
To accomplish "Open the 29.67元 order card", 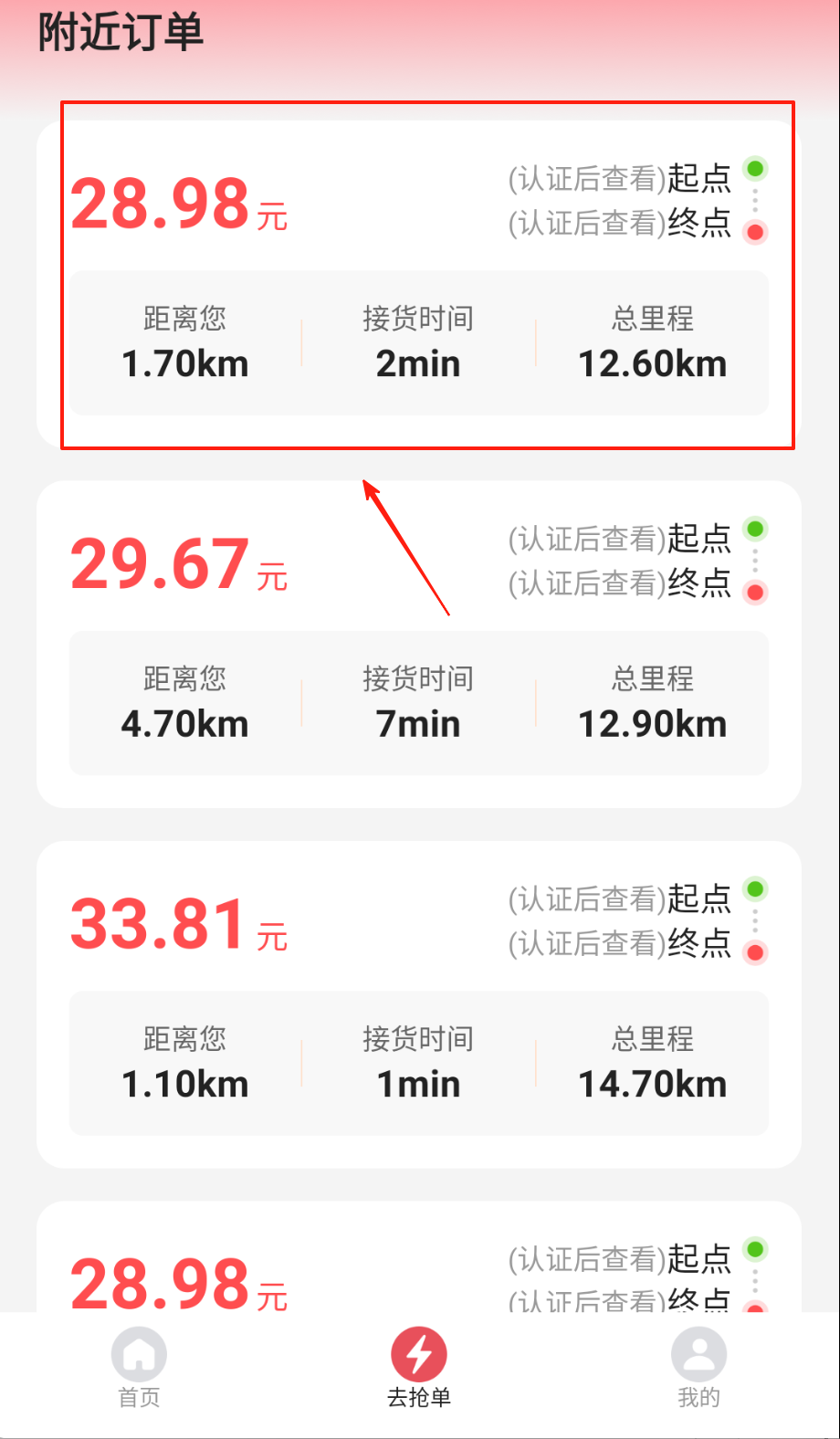I will [x=419, y=644].
